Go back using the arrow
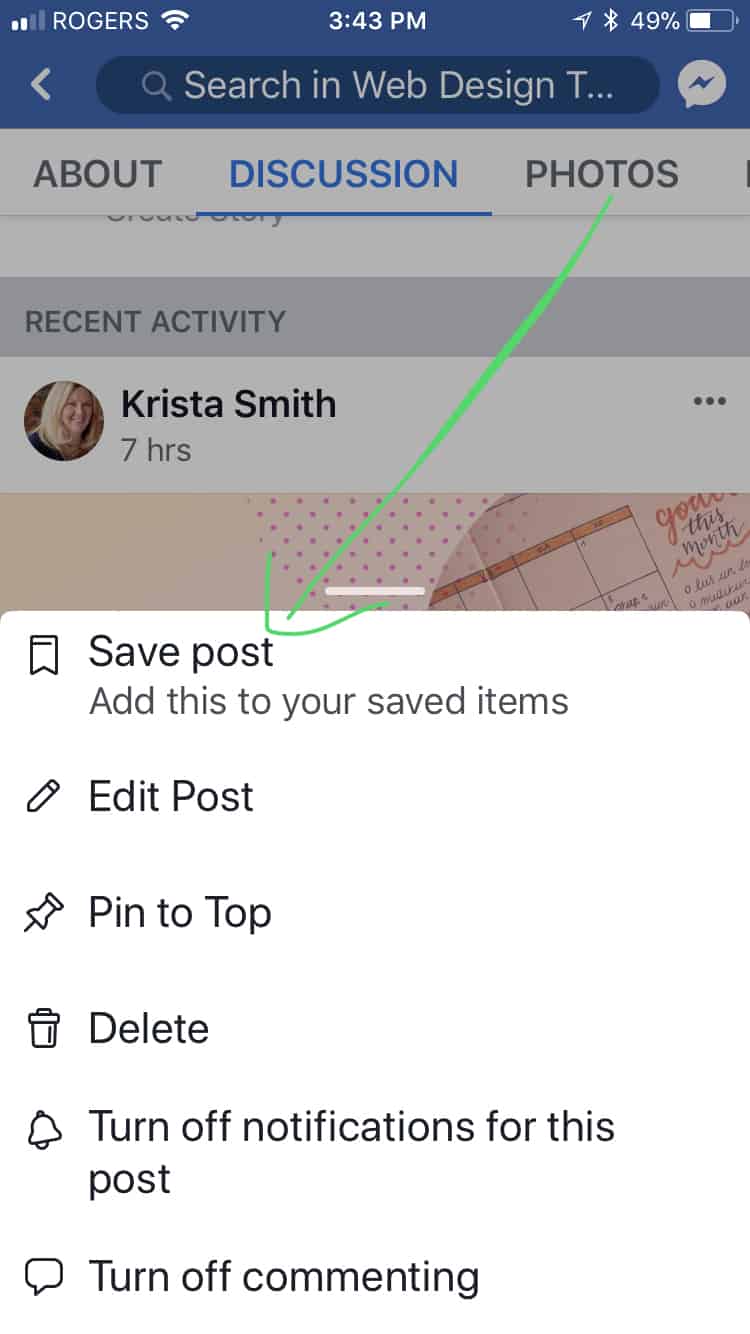This screenshot has width=750, height=1334. tap(41, 84)
